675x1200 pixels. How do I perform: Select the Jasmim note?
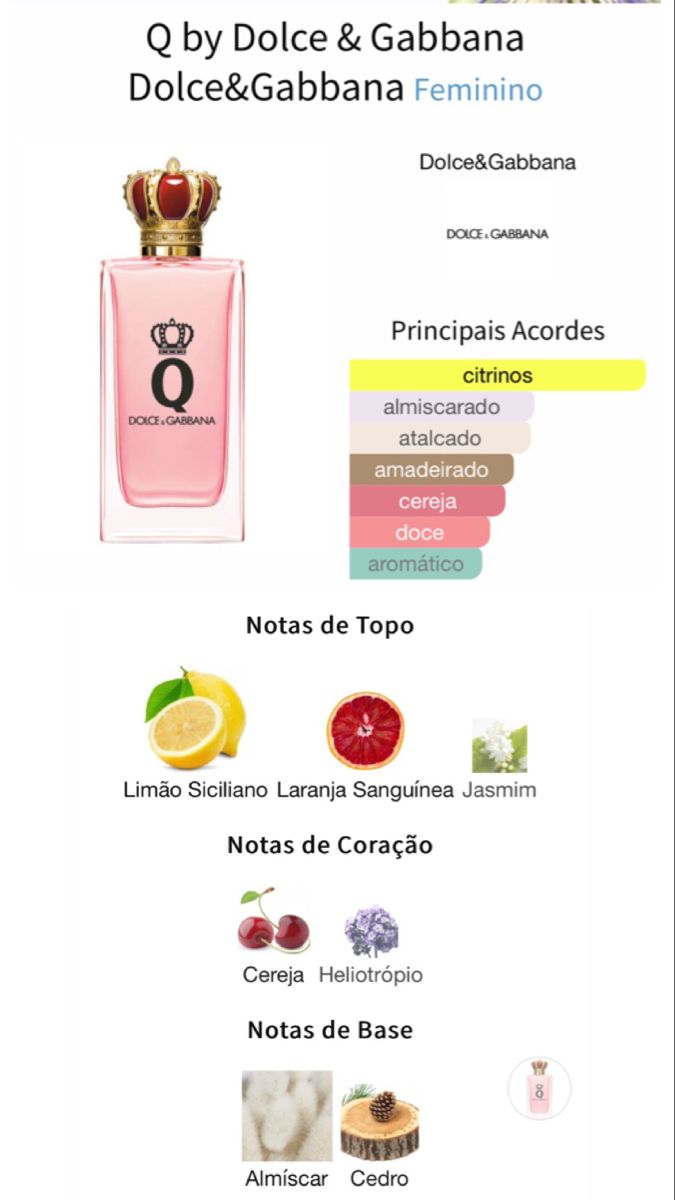pos(499,750)
